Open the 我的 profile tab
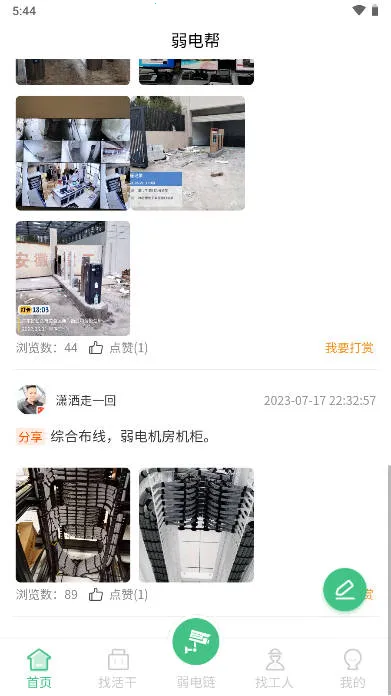Image resolution: width=391 pixels, height=696 pixels. [352, 668]
